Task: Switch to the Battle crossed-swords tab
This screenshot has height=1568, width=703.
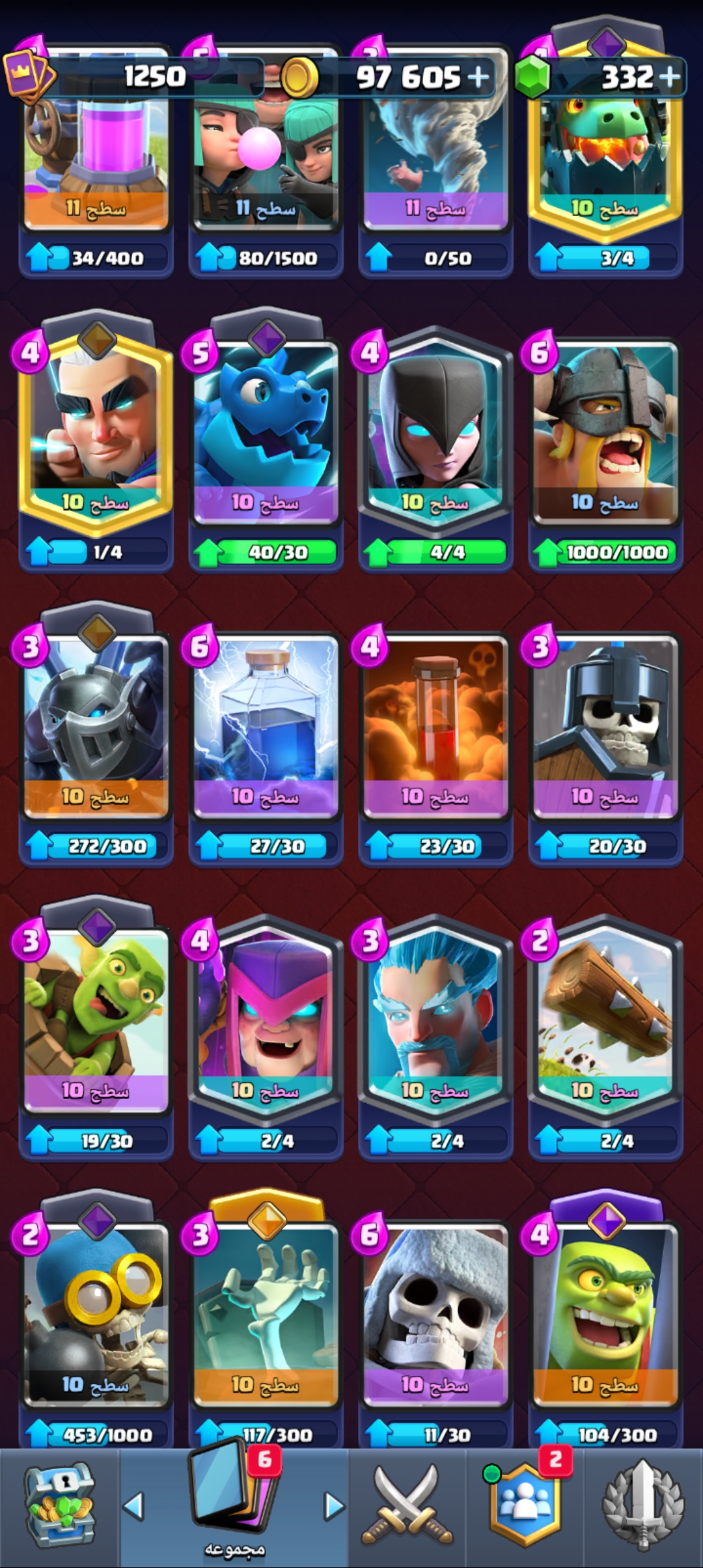Action: [407, 1507]
